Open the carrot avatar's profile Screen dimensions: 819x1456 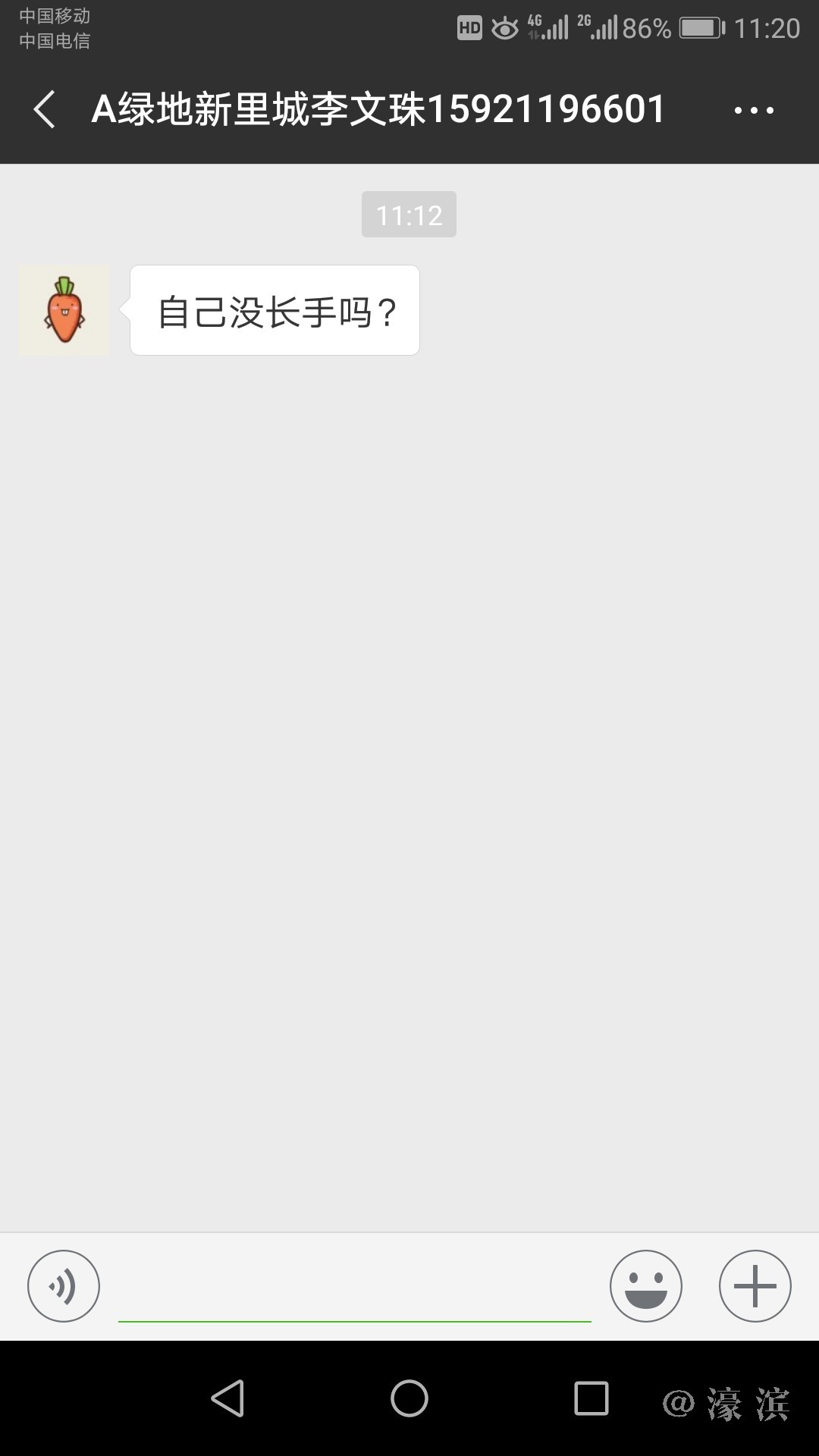click(64, 310)
